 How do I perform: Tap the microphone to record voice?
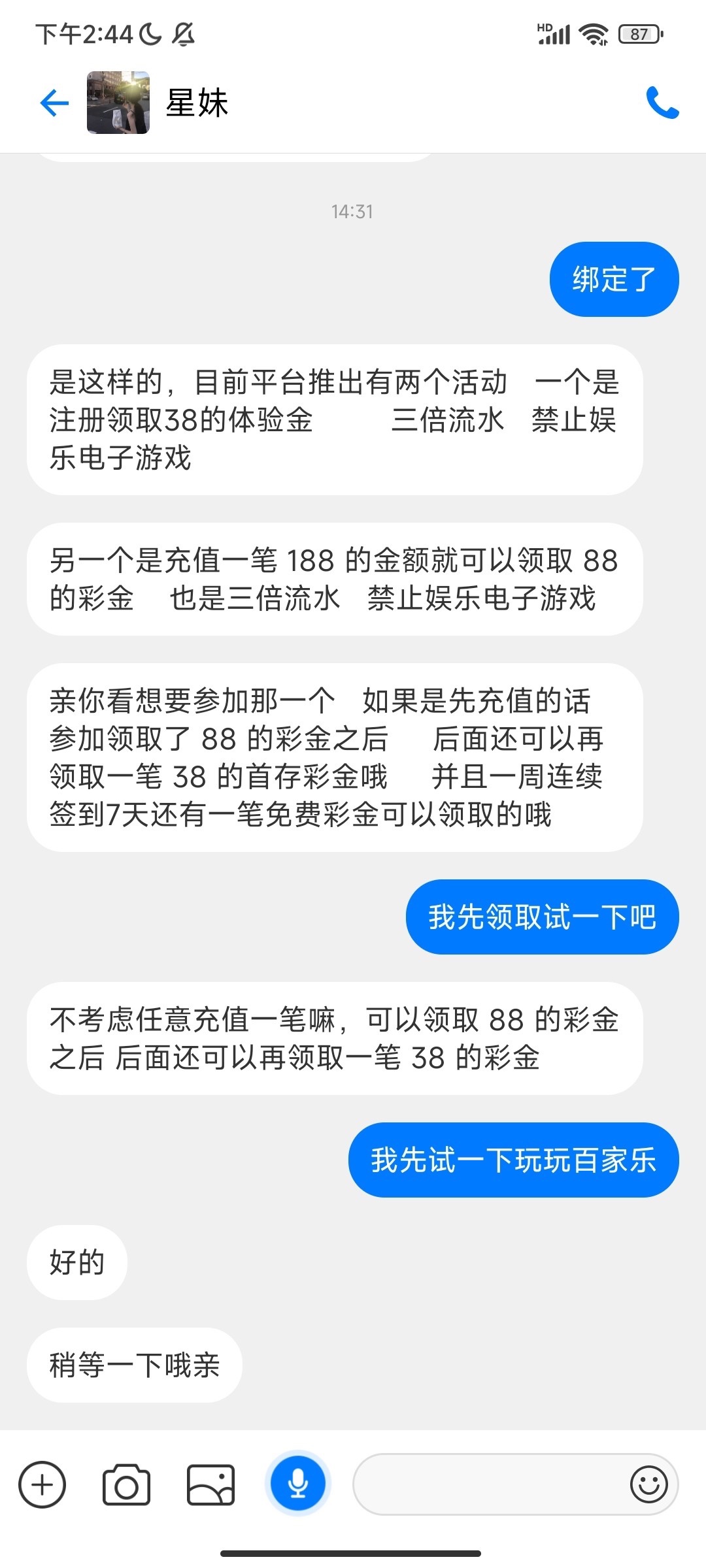(298, 1484)
